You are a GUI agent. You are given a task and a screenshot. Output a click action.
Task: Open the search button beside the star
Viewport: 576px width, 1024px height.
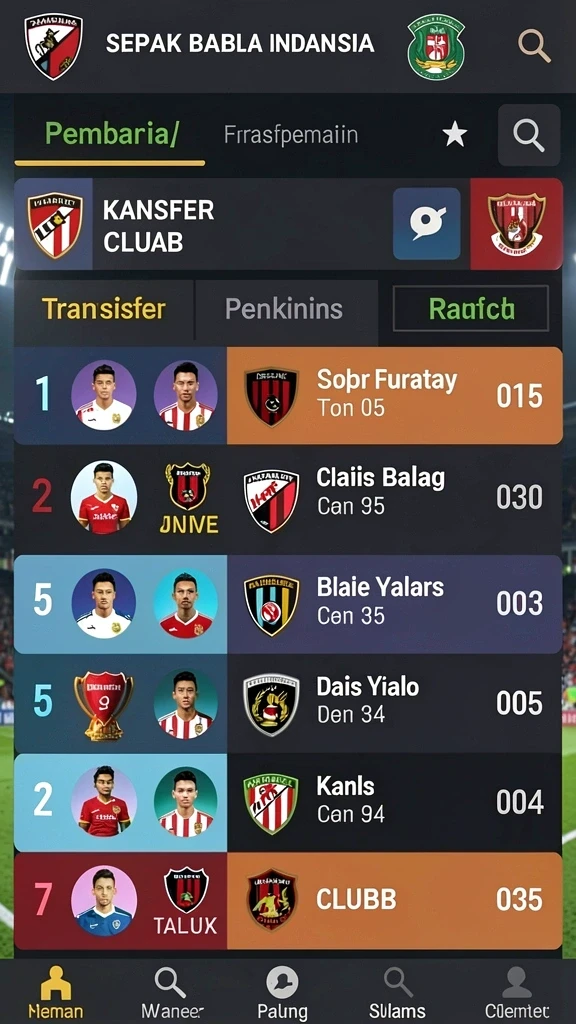coord(529,135)
